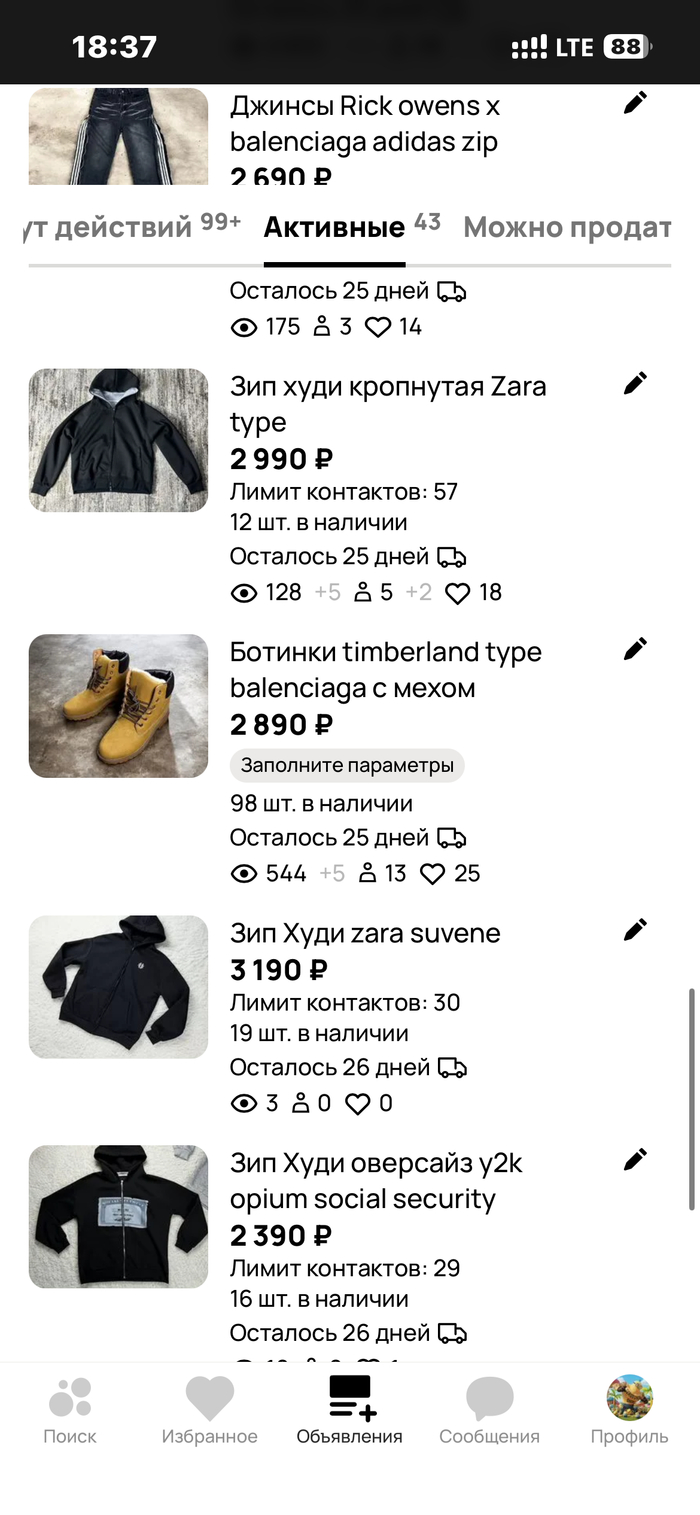Edit the Зип худи кропнутая Zara listing

(x=635, y=384)
